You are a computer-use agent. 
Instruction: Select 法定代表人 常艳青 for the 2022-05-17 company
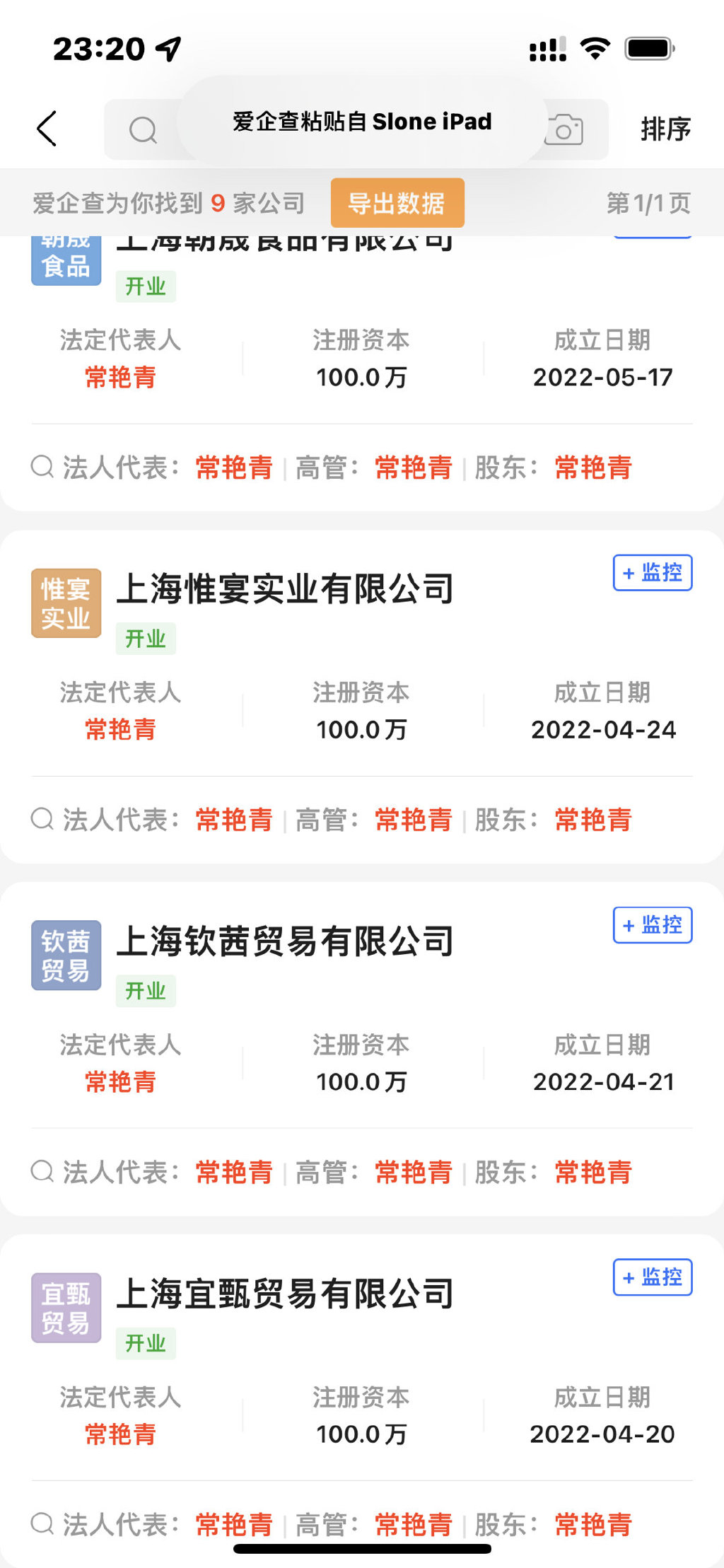coord(120,377)
